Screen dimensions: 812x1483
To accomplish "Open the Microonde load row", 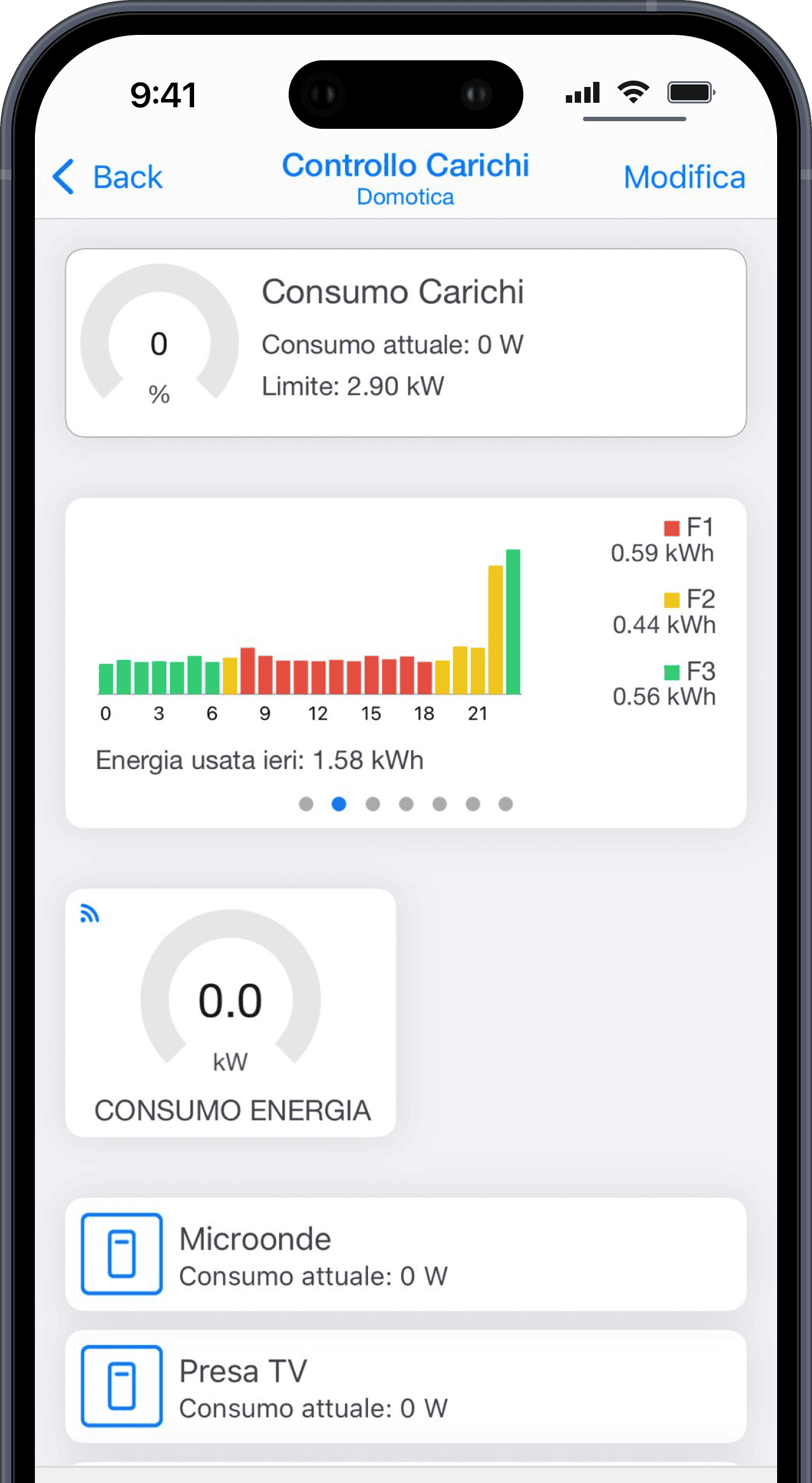I will pyautogui.click(x=406, y=1254).
